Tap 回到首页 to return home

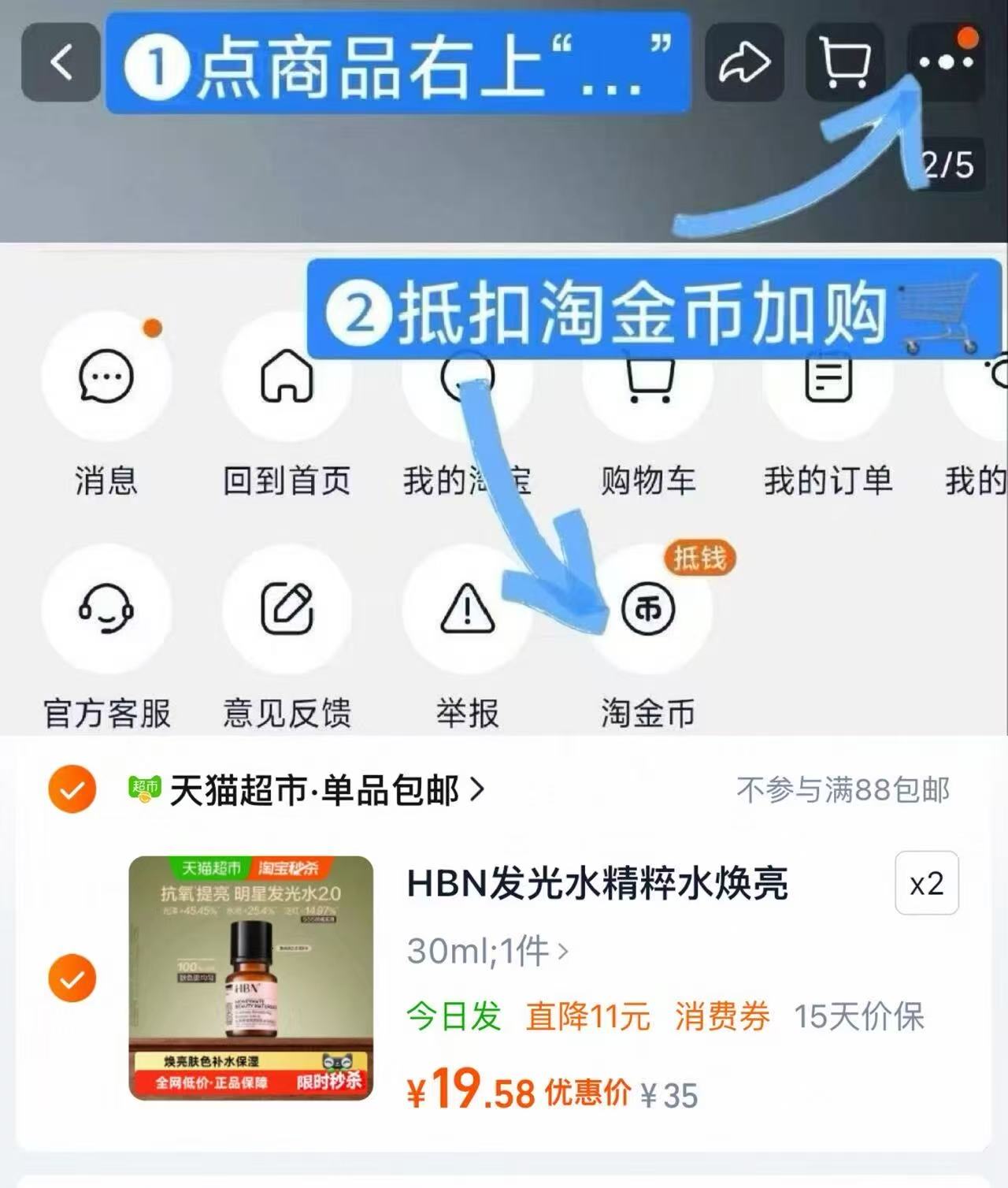287,377
